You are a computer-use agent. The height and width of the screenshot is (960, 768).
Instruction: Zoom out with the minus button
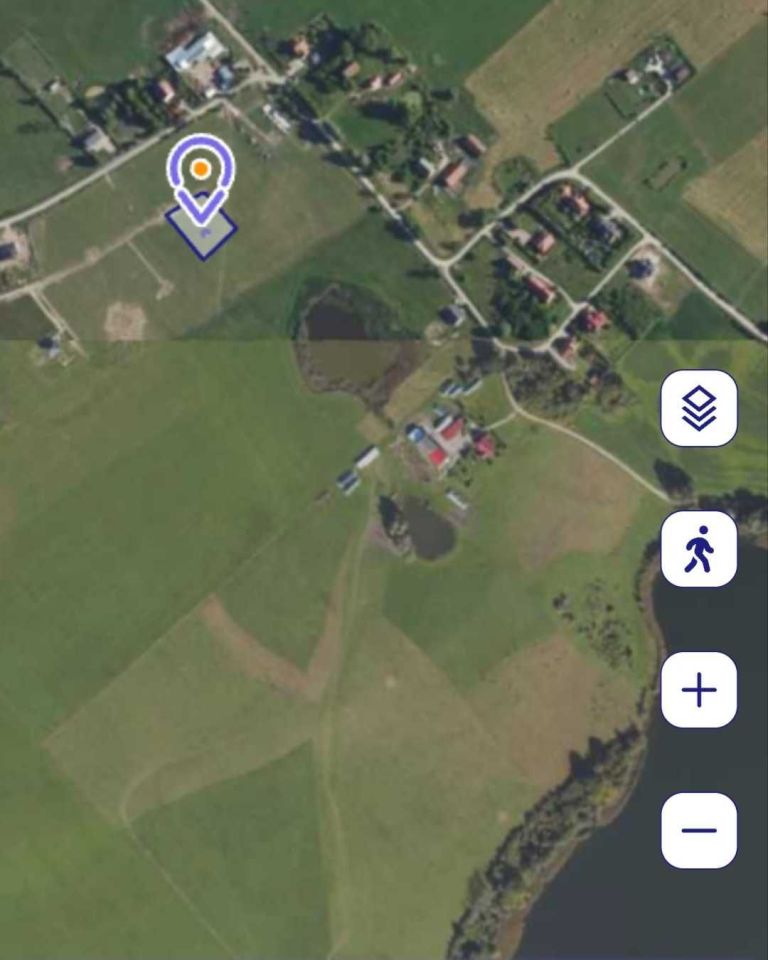pyautogui.click(x=699, y=828)
